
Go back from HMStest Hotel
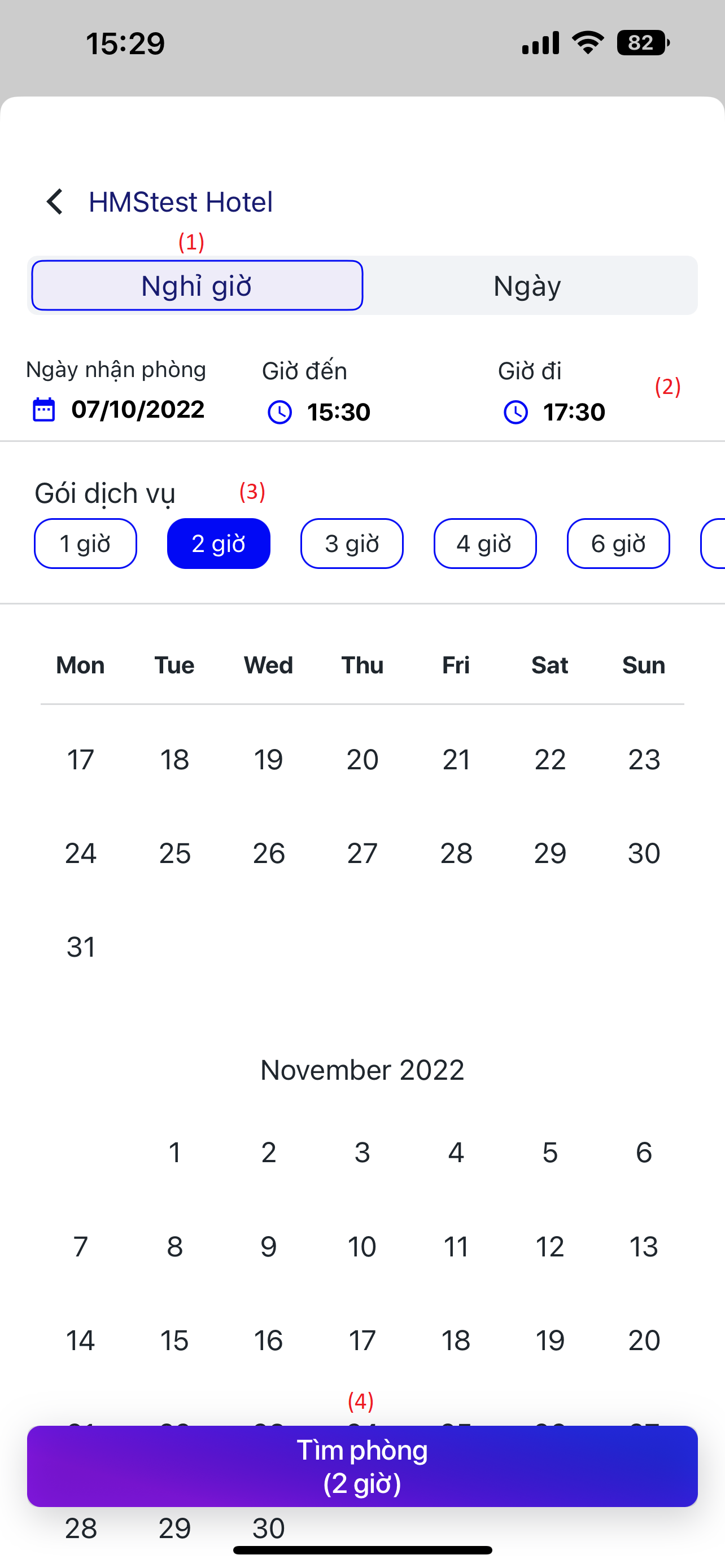pyautogui.click(x=55, y=202)
